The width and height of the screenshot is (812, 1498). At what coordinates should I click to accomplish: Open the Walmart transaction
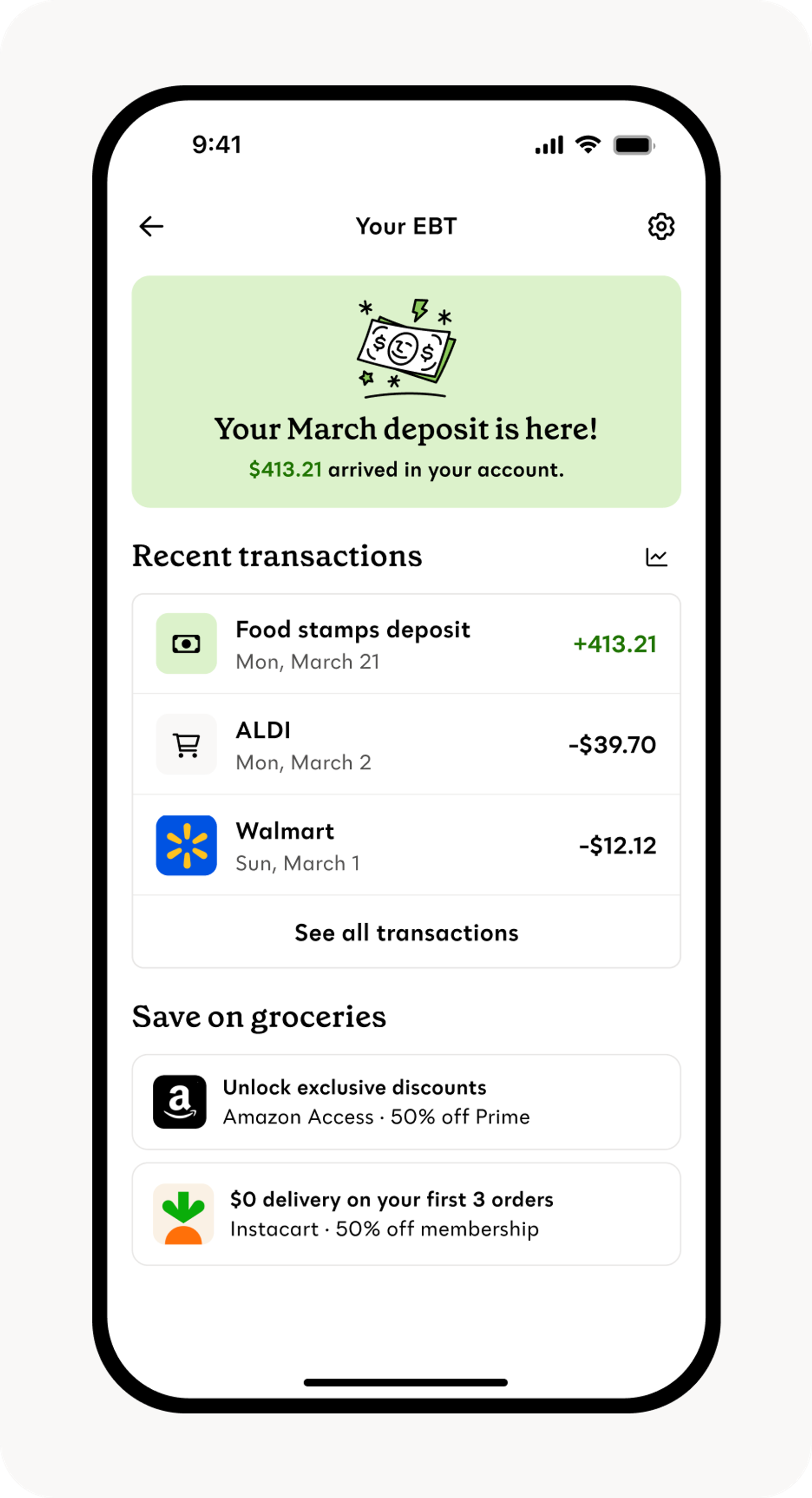point(405,845)
